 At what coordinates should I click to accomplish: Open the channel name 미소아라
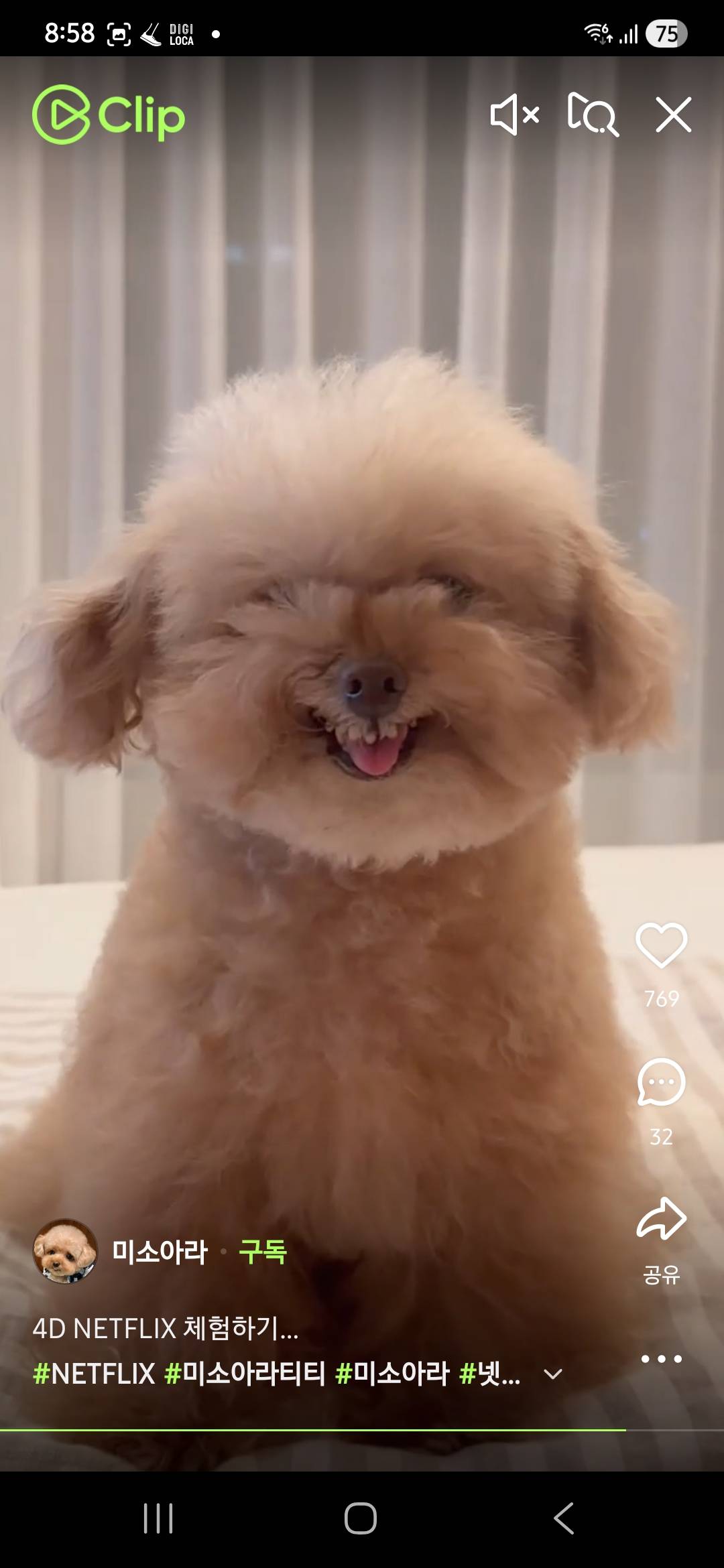pyautogui.click(x=160, y=1251)
